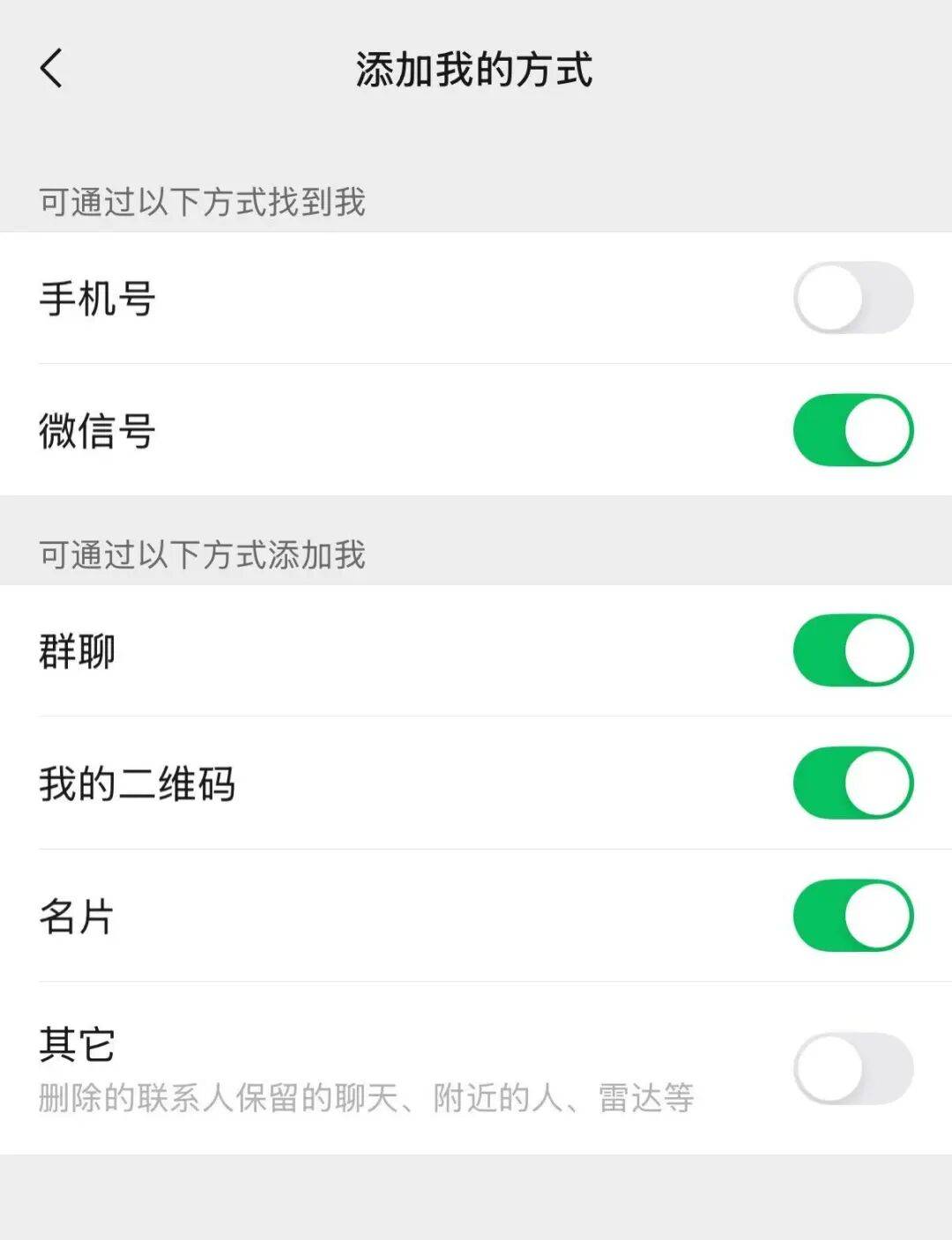Toggle off the 名片 switch

tap(852, 915)
